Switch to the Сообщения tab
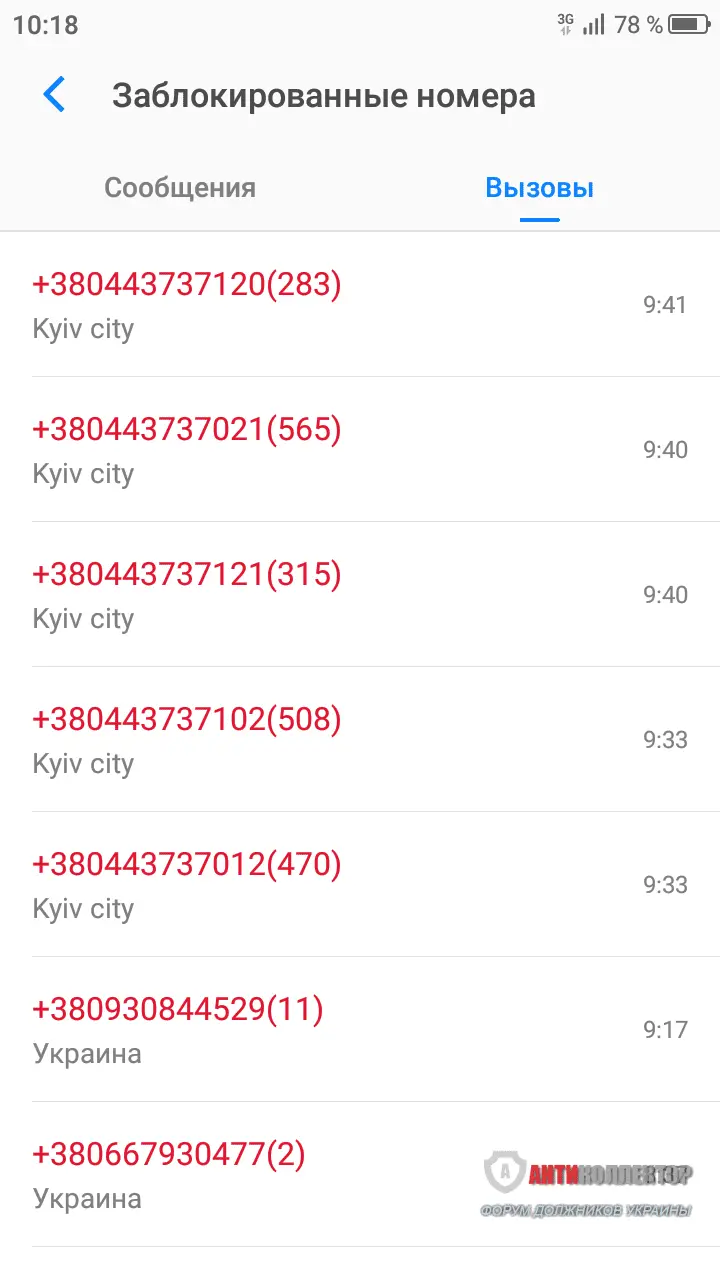The image size is (720, 1280). (179, 187)
